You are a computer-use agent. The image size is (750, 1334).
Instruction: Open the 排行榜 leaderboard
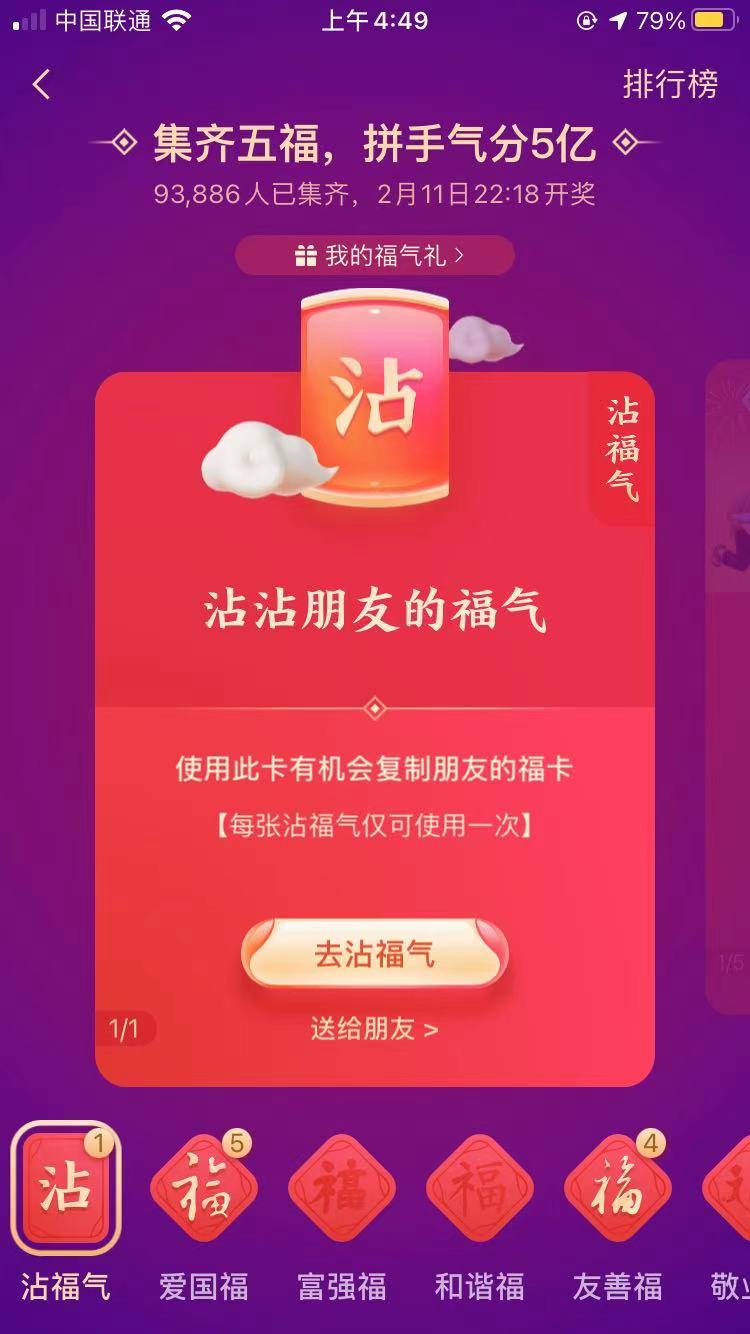pos(670,85)
